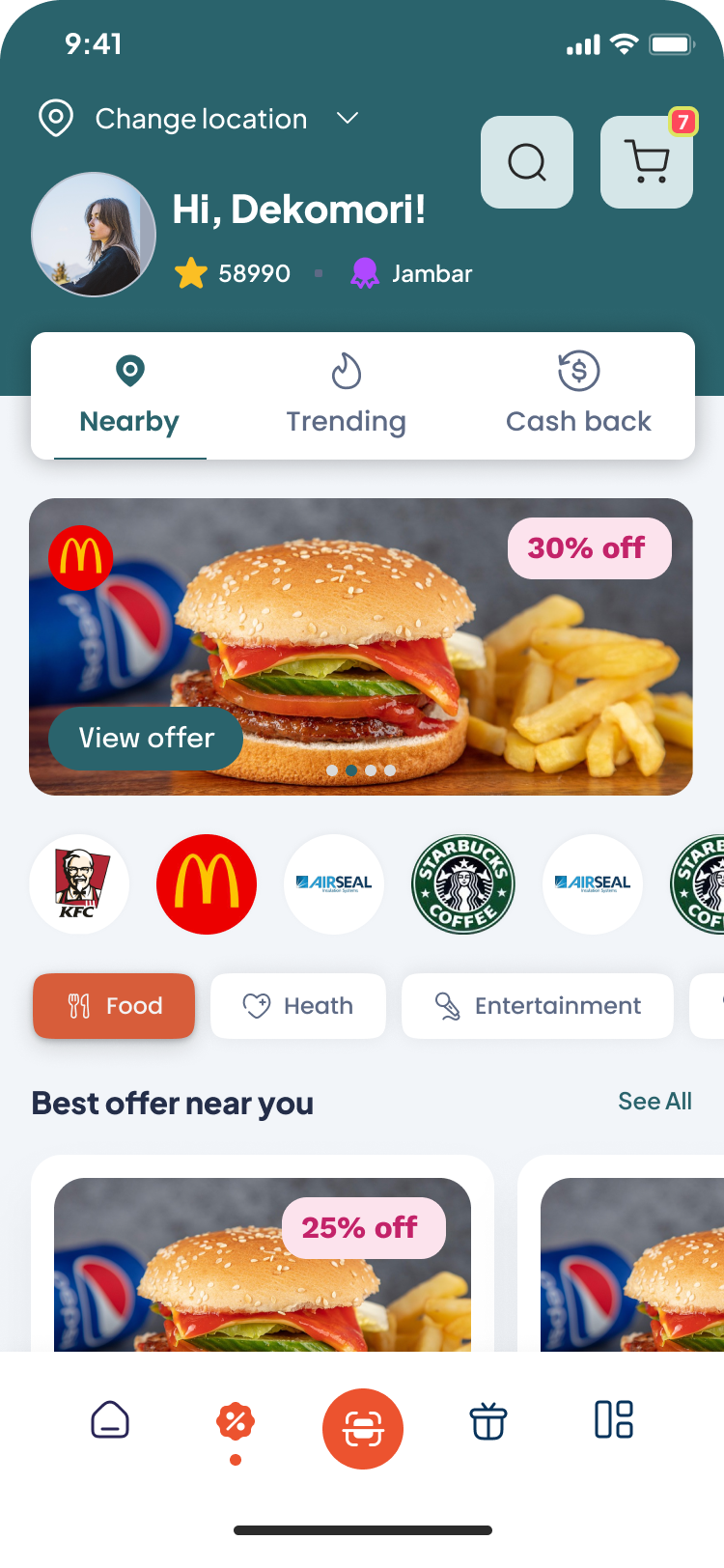Select the Food category filter

[113, 1006]
